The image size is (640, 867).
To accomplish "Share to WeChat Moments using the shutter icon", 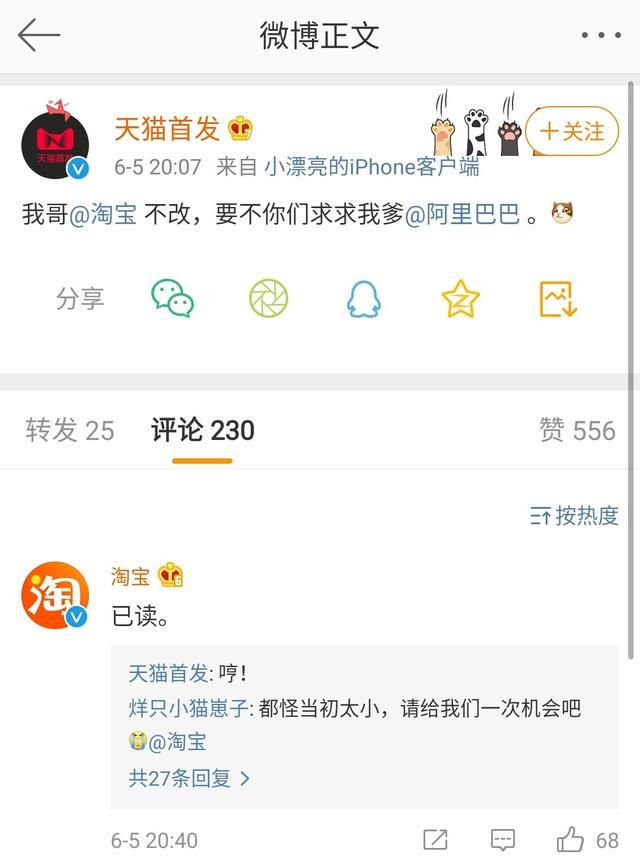I will pyautogui.click(x=268, y=299).
